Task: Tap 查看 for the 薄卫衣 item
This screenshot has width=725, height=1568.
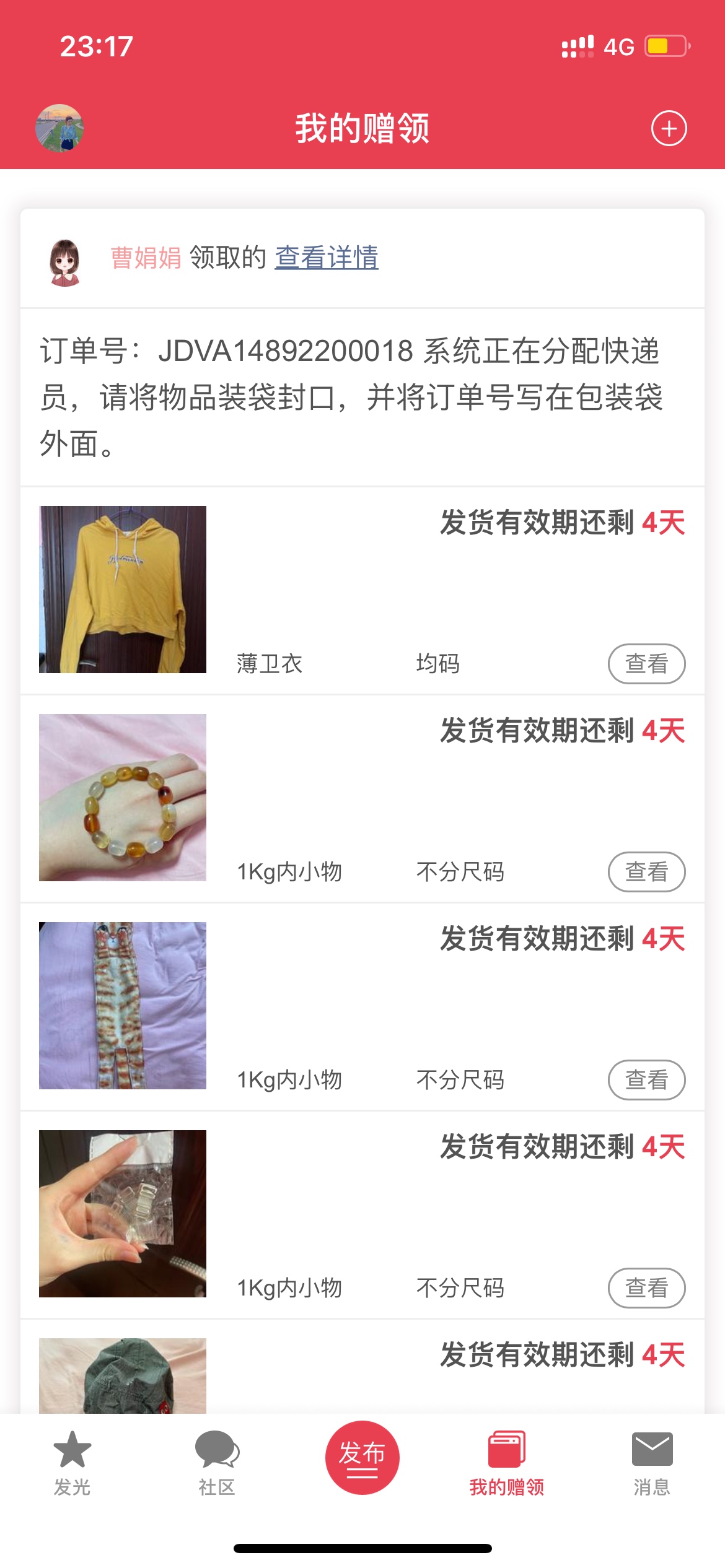Action: click(646, 664)
